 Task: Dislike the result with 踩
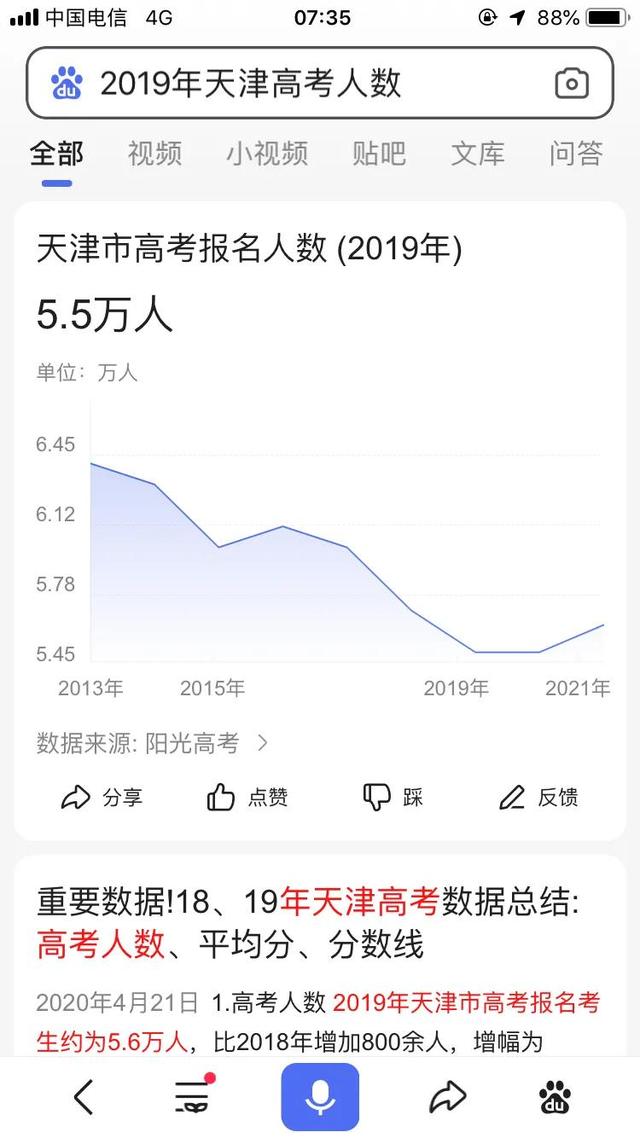393,797
